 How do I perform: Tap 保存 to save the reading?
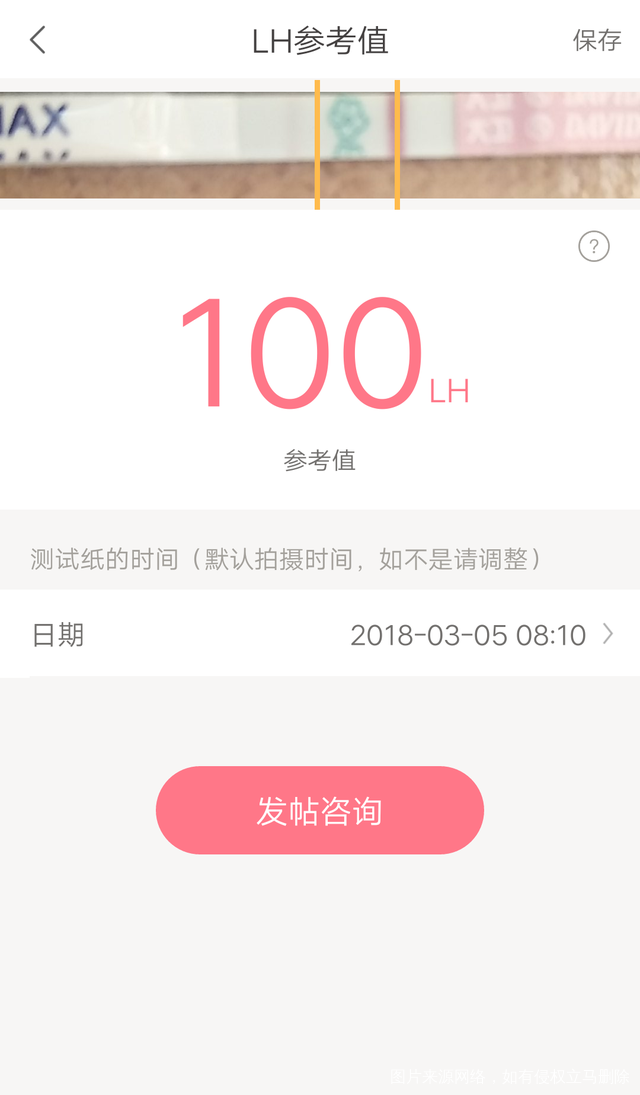tap(596, 40)
